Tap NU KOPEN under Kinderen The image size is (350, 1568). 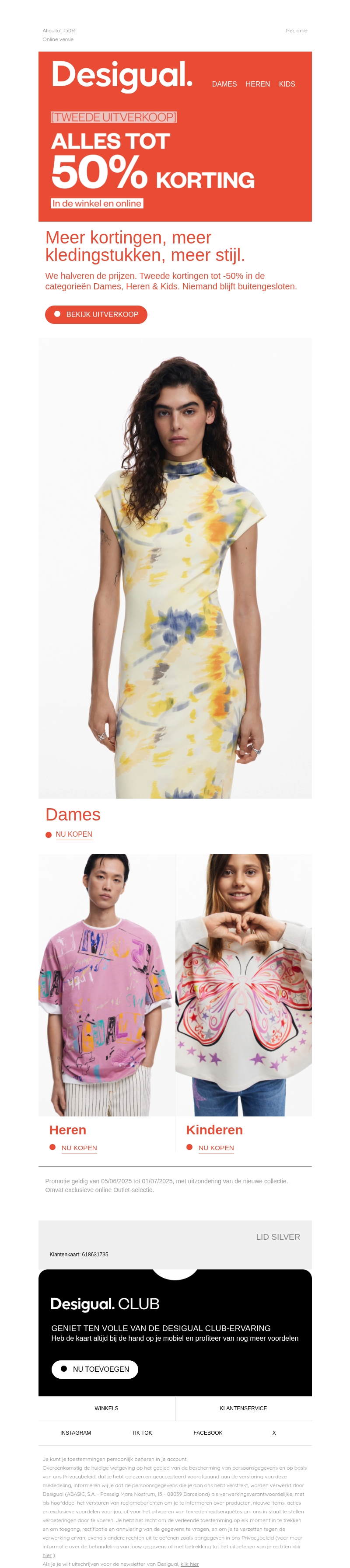point(216,1148)
